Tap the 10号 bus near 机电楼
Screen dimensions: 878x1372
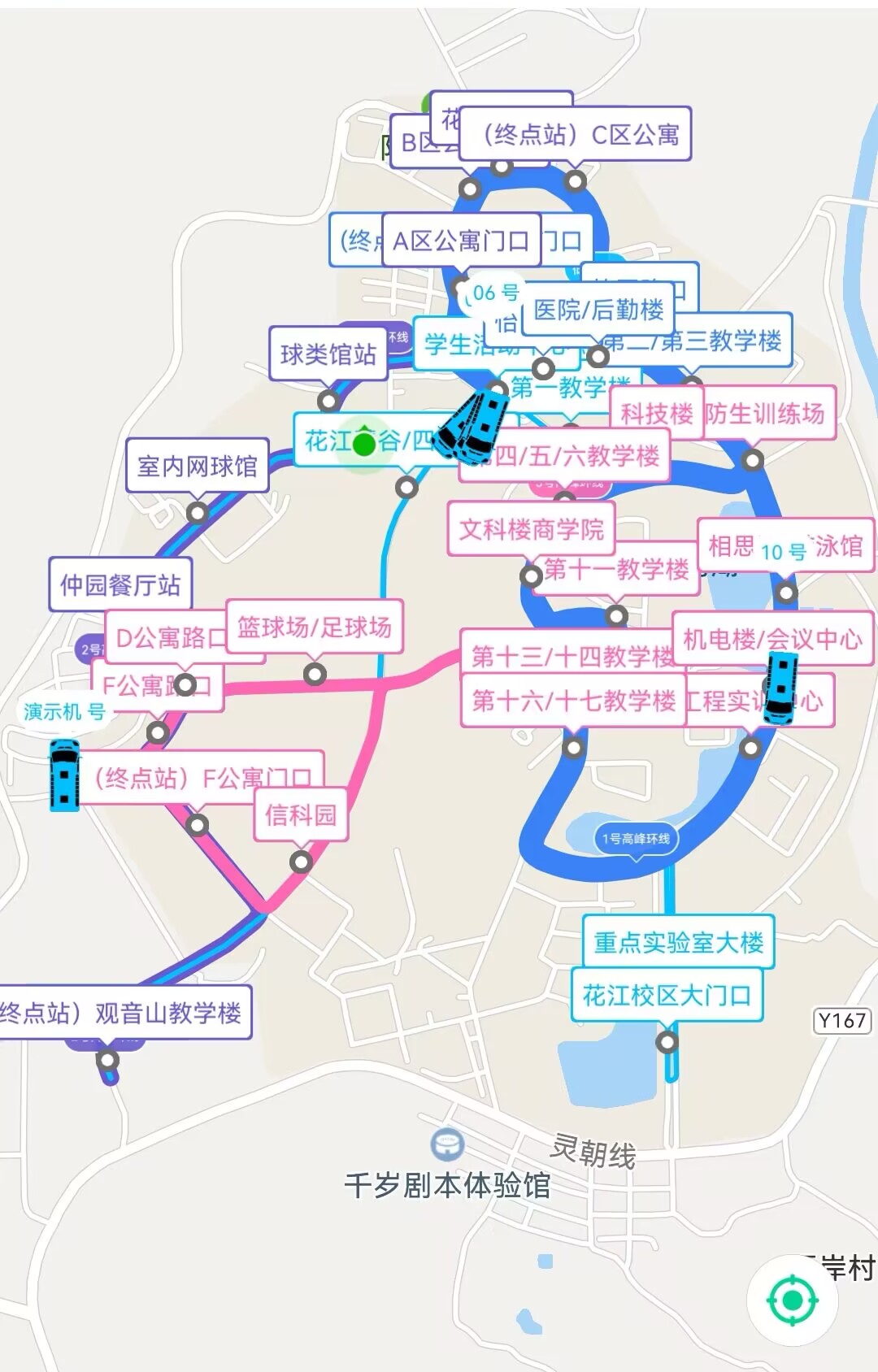tap(780, 687)
